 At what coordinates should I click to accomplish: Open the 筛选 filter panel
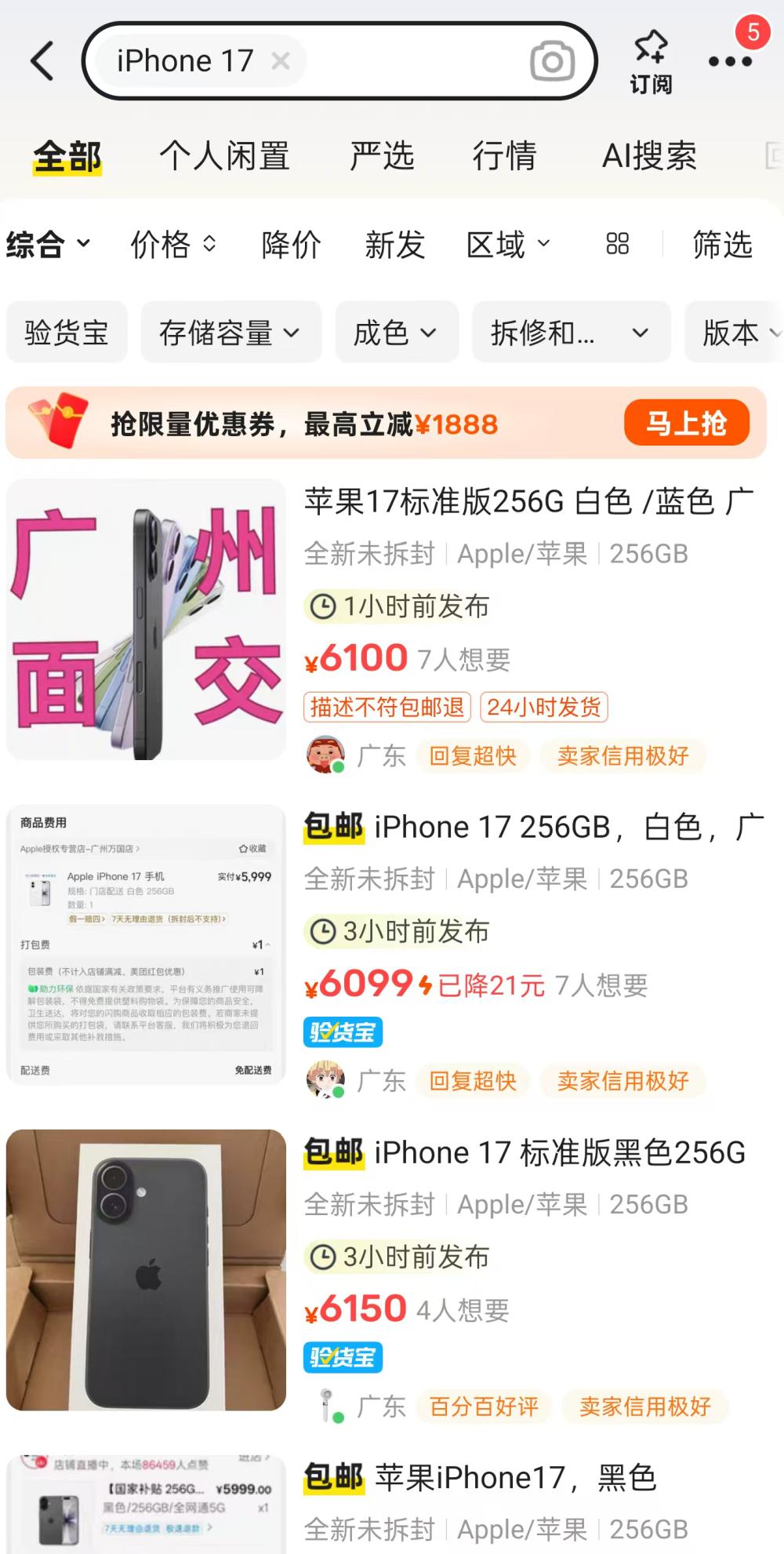pyautogui.click(x=722, y=245)
